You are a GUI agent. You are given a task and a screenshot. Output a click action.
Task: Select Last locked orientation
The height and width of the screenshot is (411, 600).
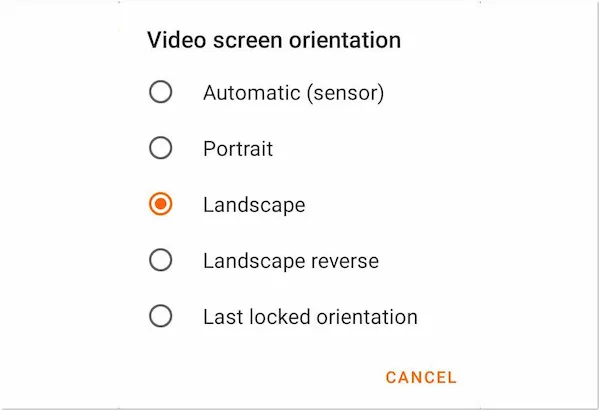(x=160, y=317)
